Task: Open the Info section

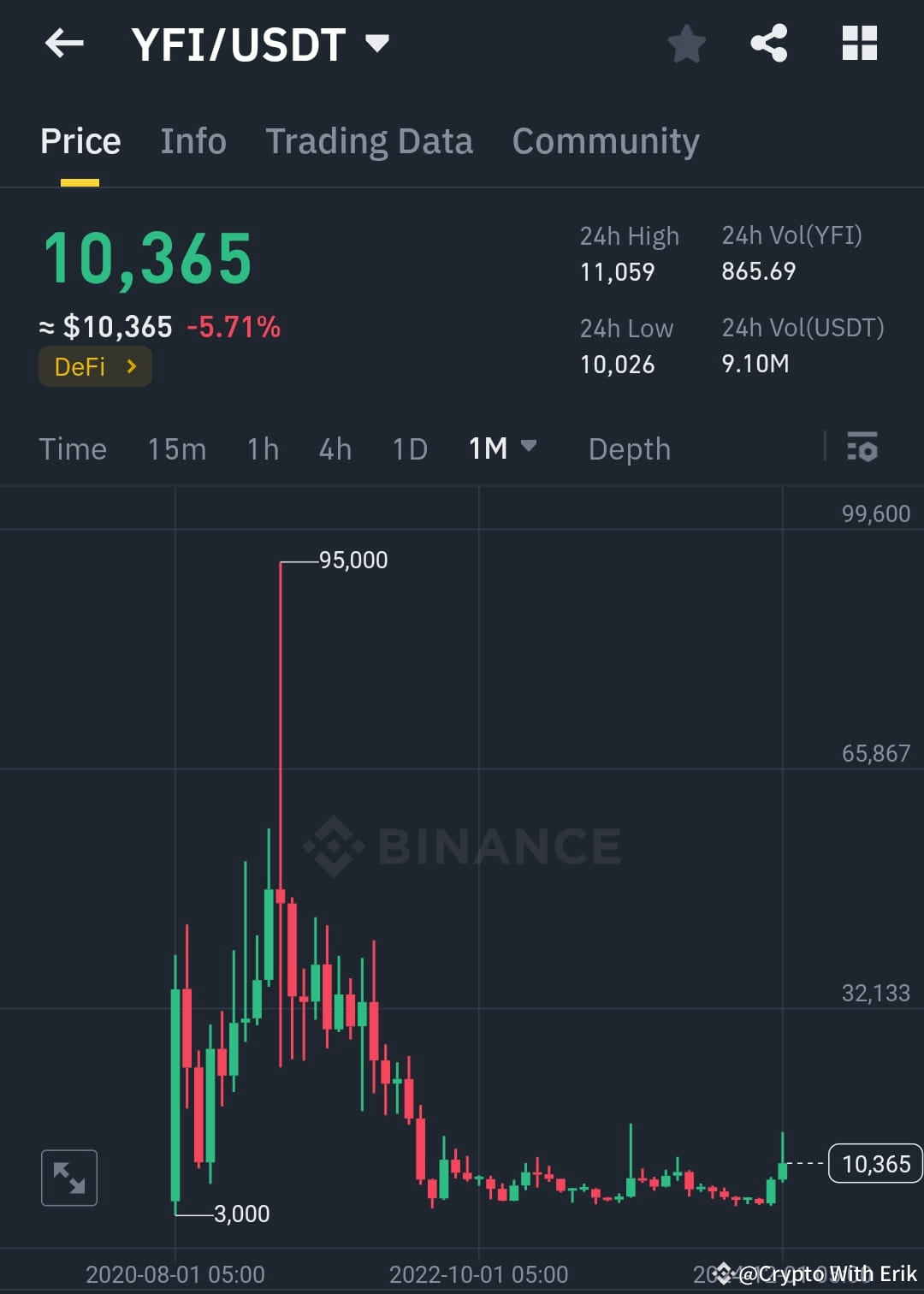Action: [x=192, y=140]
